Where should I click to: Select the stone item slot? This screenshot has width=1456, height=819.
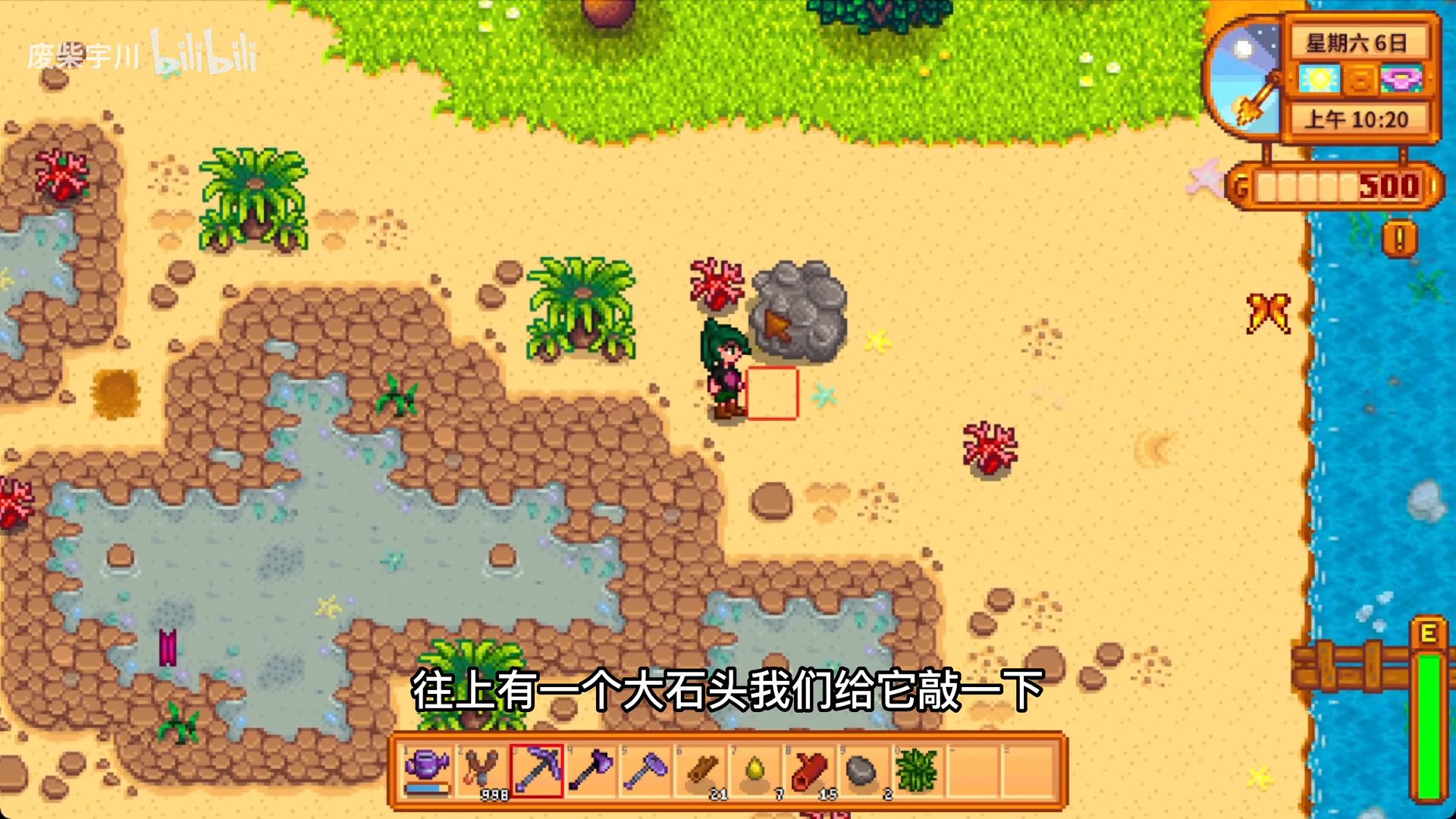(x=862, y=770)
